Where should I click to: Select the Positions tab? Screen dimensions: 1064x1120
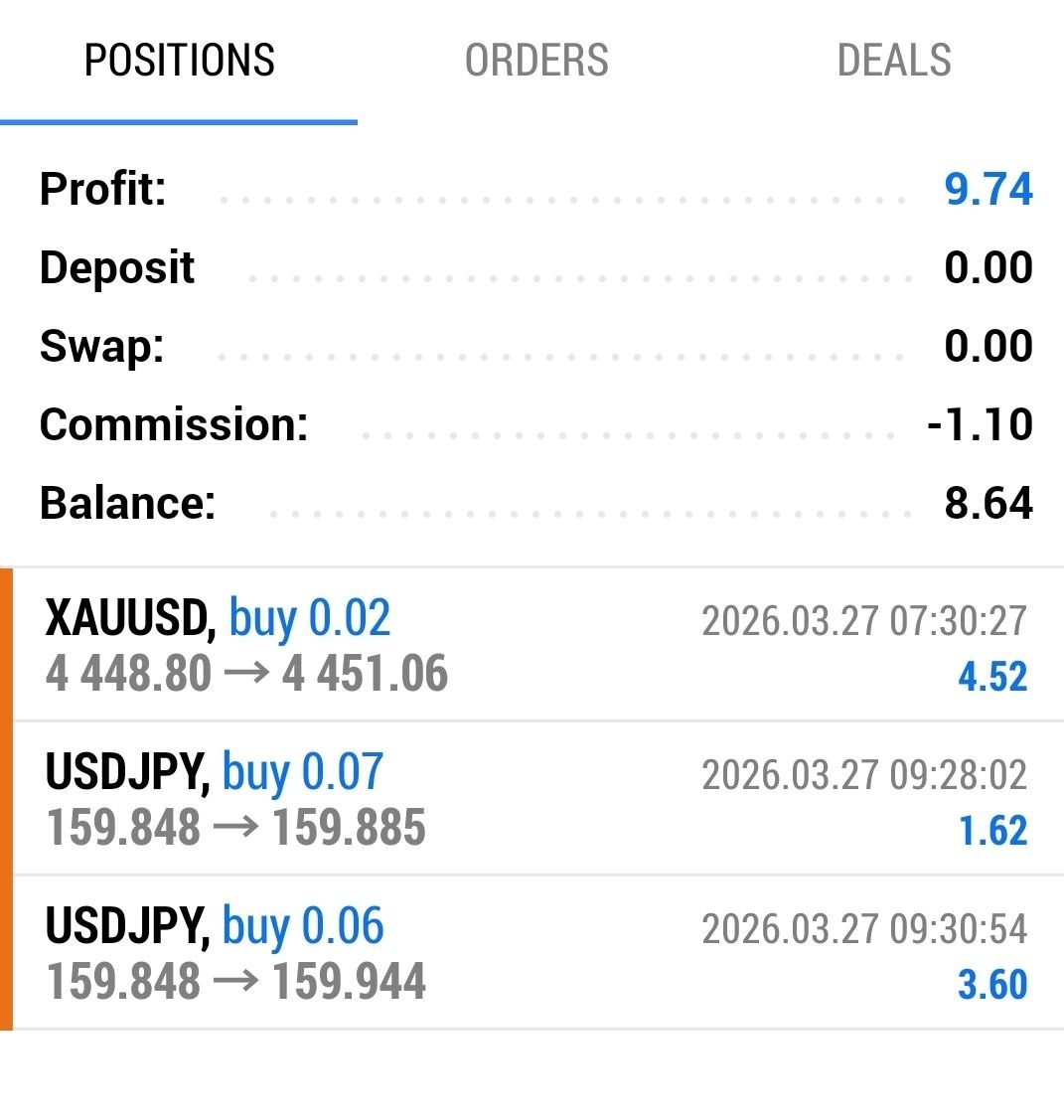tap(180, 61)
